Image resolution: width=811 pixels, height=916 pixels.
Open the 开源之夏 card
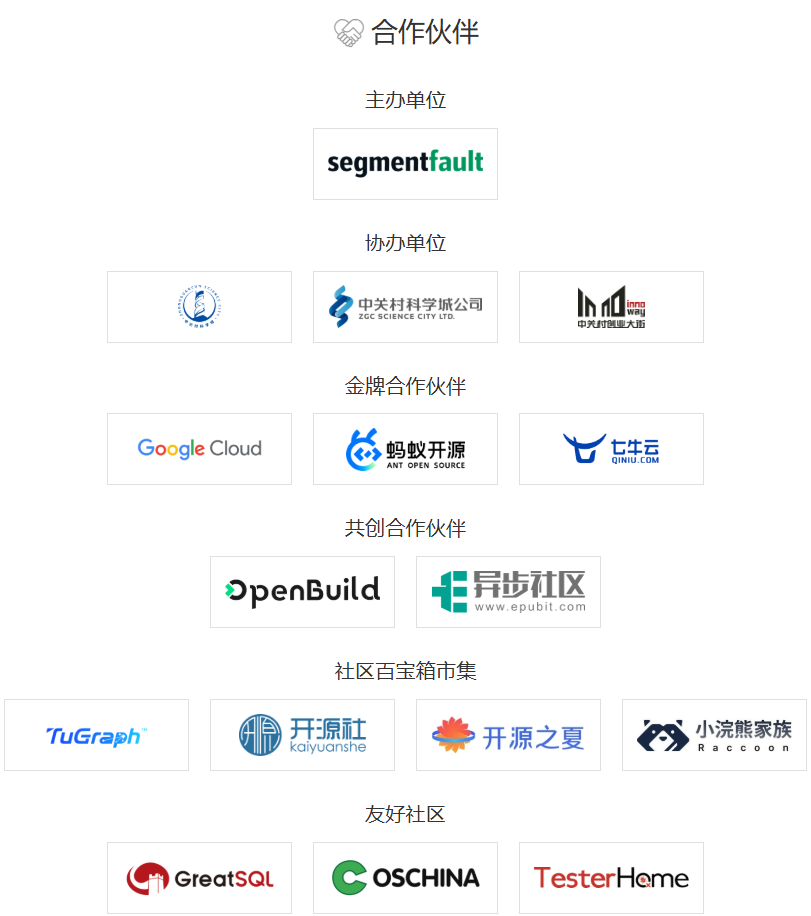click(x=508, y=735)
